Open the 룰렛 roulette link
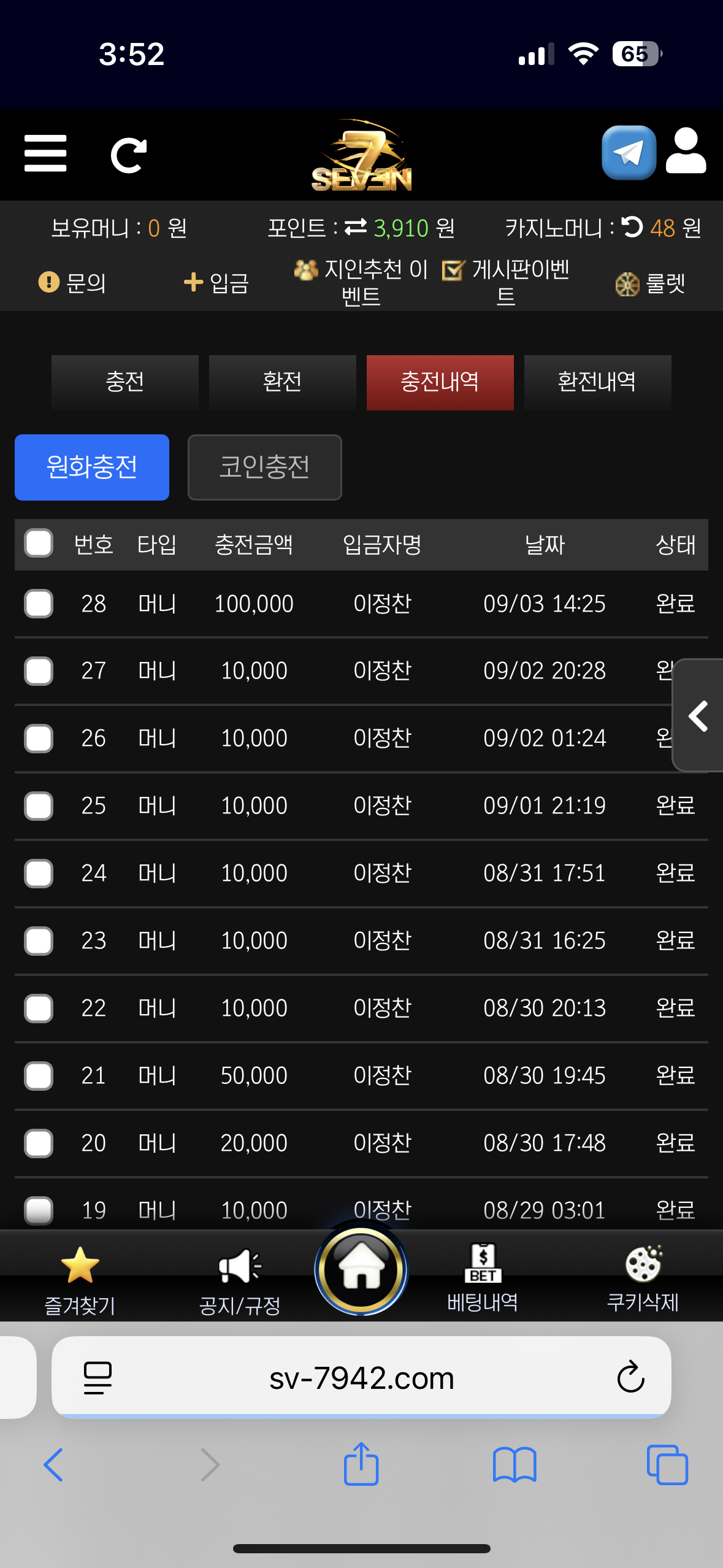The width and height of the screenshot is (723, 1568). click(x=650, y=283)
